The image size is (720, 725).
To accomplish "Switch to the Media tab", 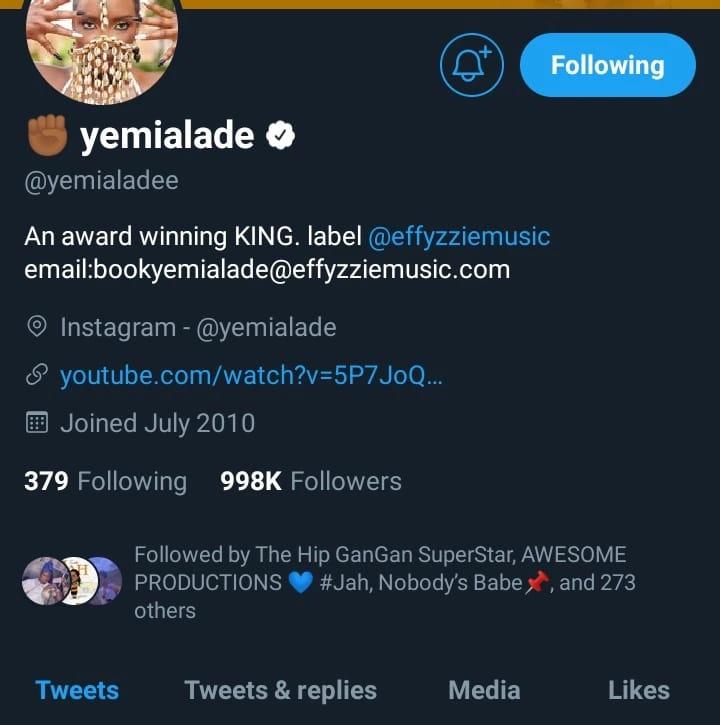I will click(484, 690).
